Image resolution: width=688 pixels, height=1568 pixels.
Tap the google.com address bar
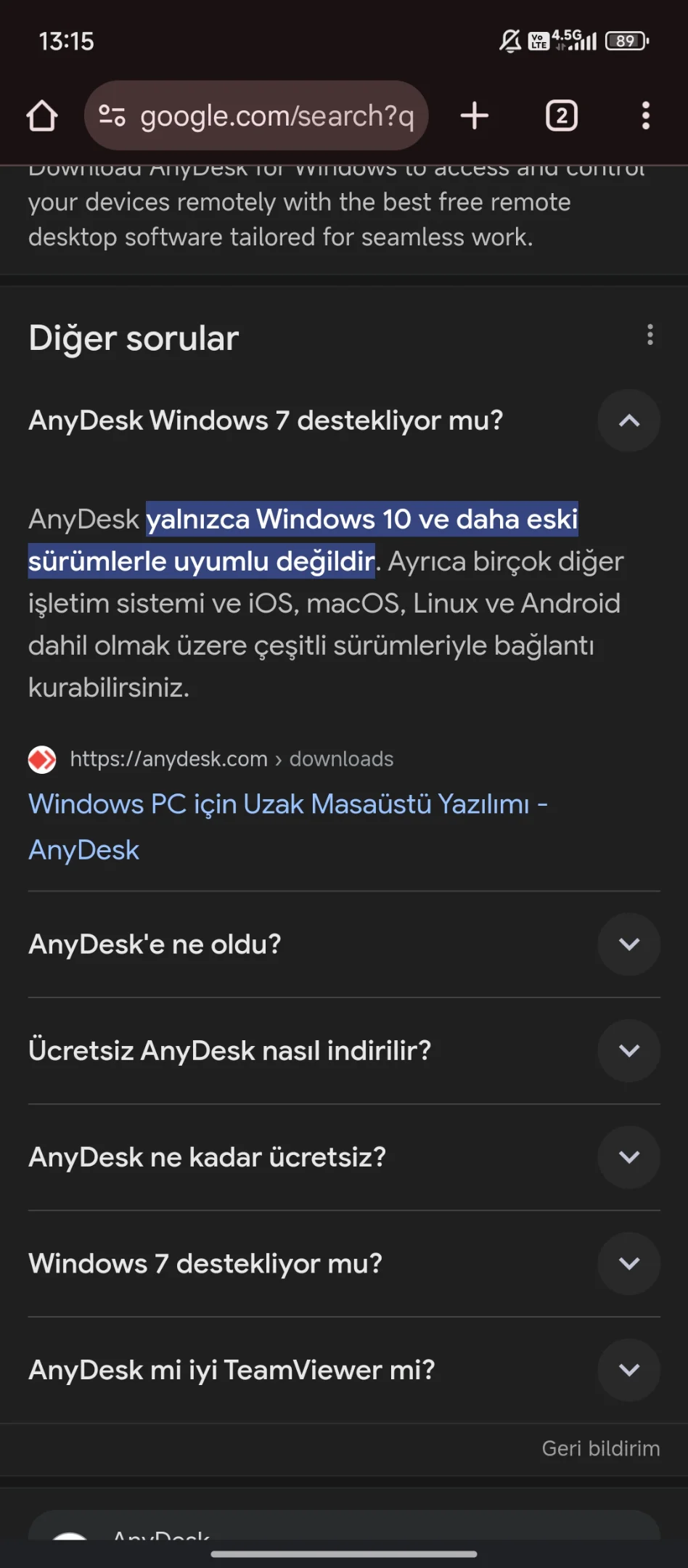(x=256, y=115)
